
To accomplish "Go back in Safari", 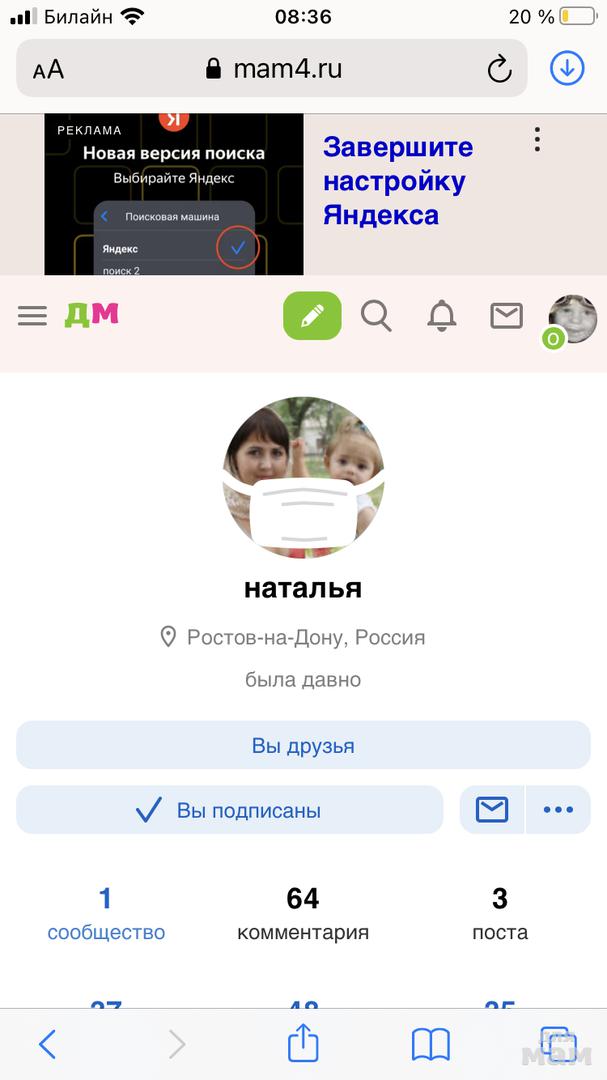I will 47,1045.
